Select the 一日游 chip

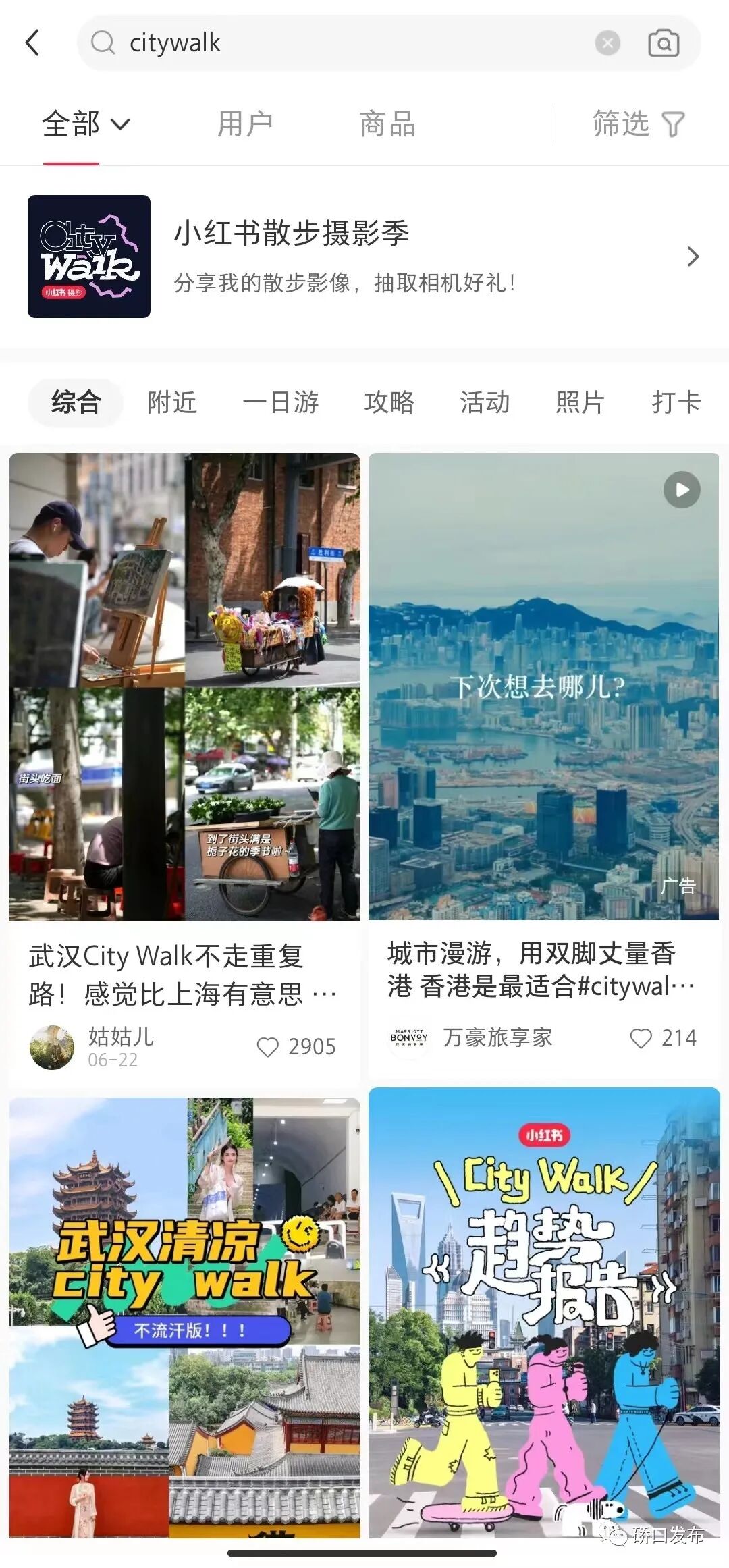(x=281, y=402)
